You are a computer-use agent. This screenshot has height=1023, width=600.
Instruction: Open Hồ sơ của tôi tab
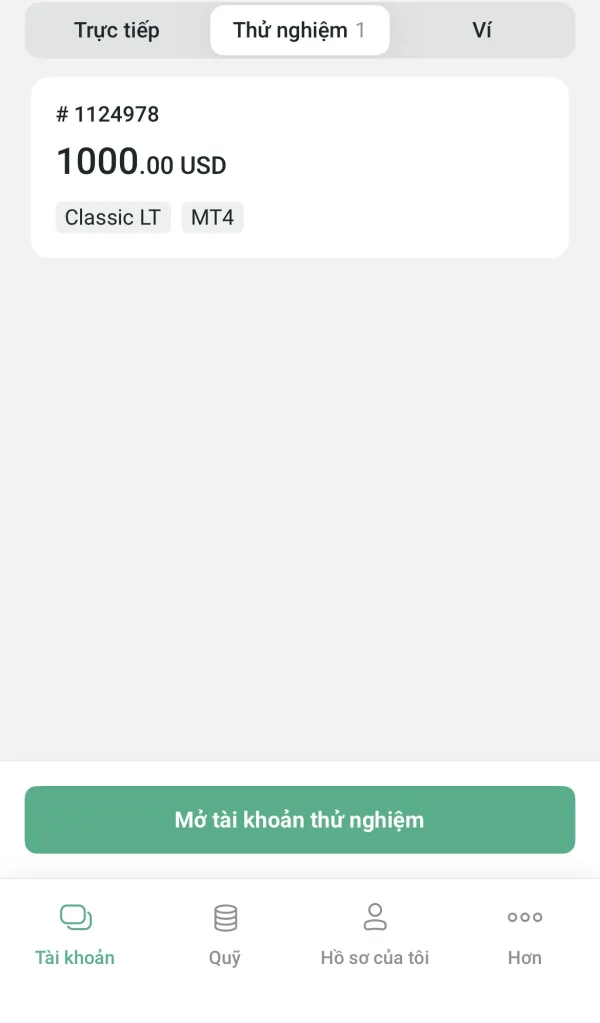375,934
